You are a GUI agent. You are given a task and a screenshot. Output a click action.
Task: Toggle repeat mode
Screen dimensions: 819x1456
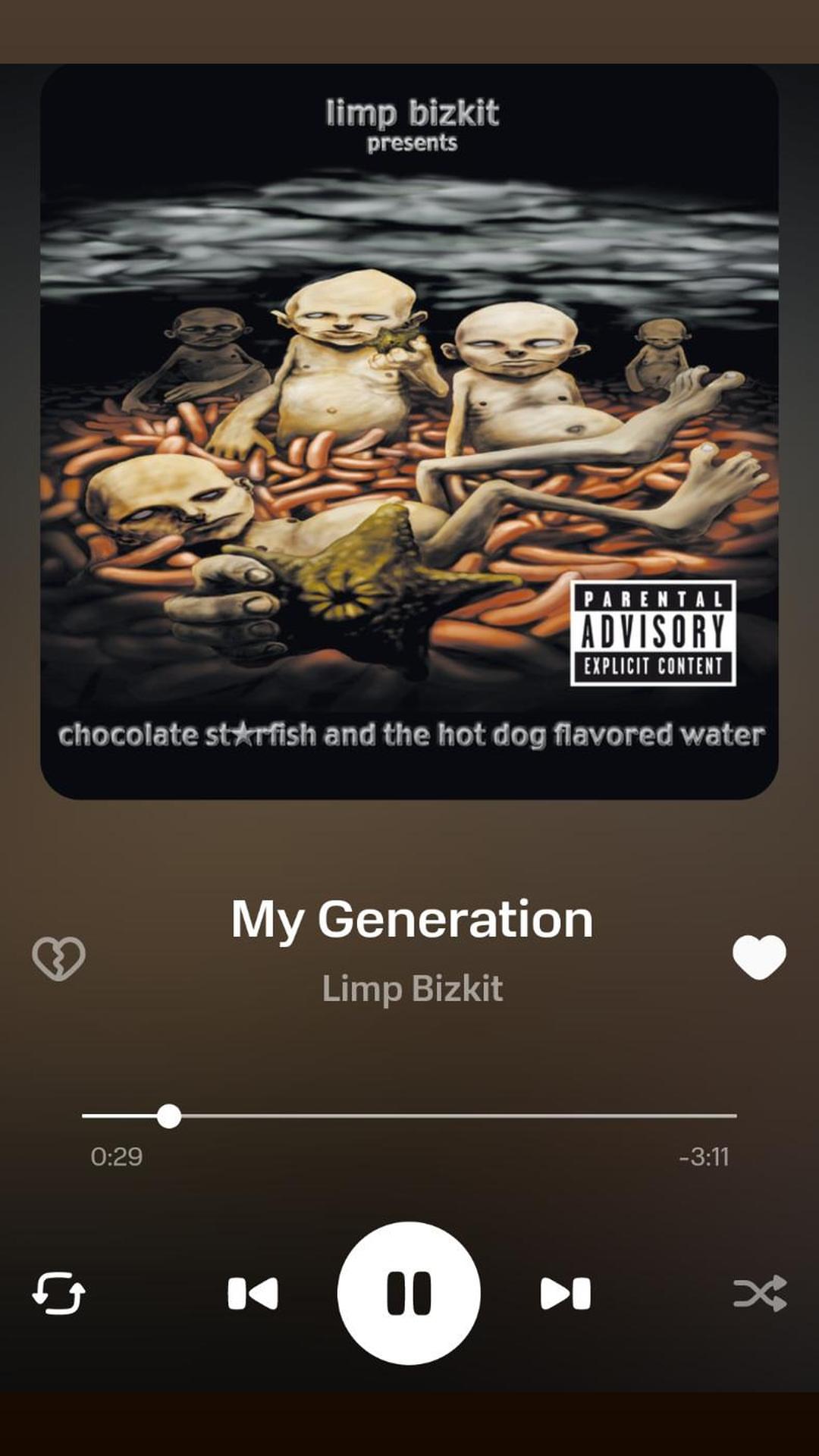tap(58, 1294)
